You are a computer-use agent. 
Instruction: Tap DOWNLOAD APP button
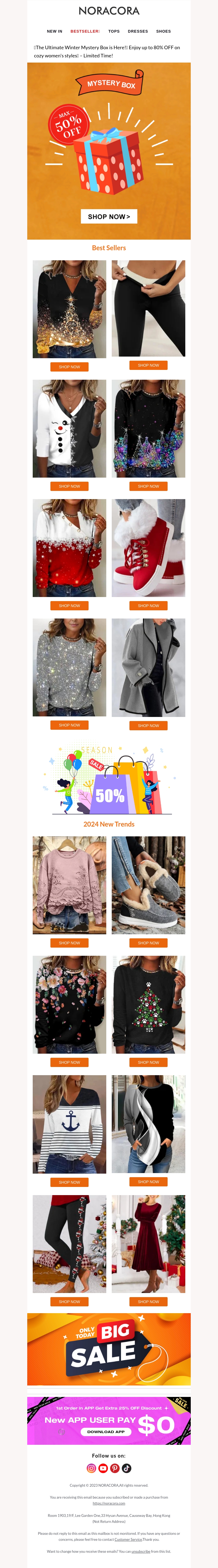click(106, 1432)
